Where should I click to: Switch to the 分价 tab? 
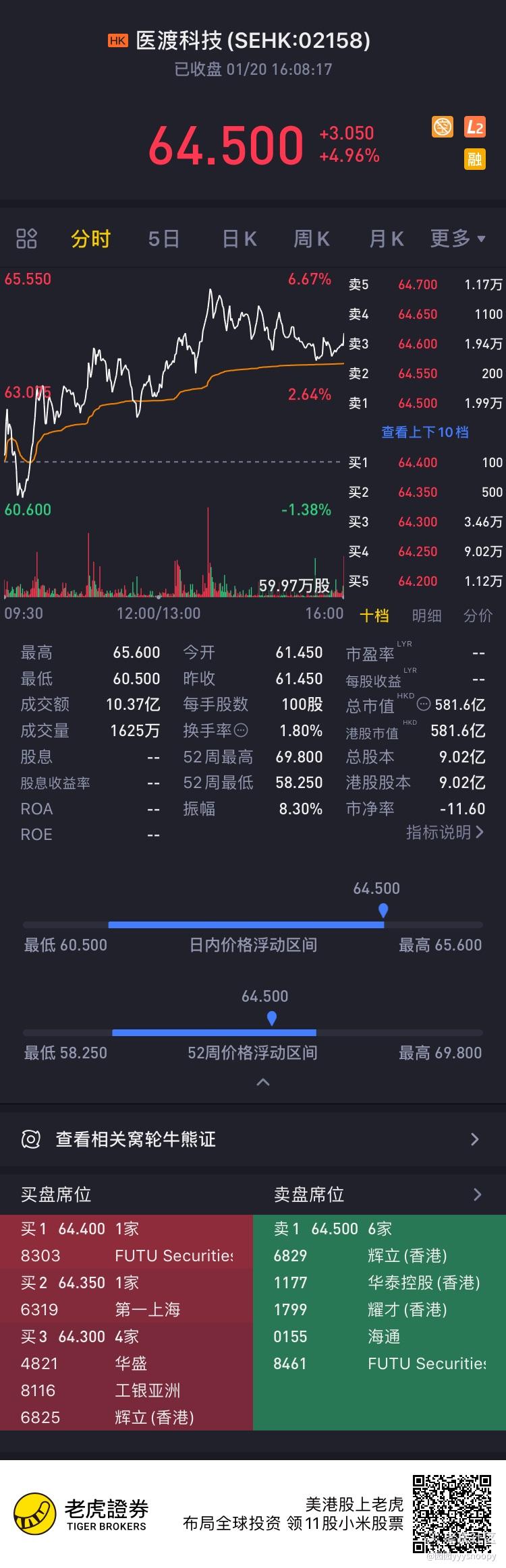(478, 615)
